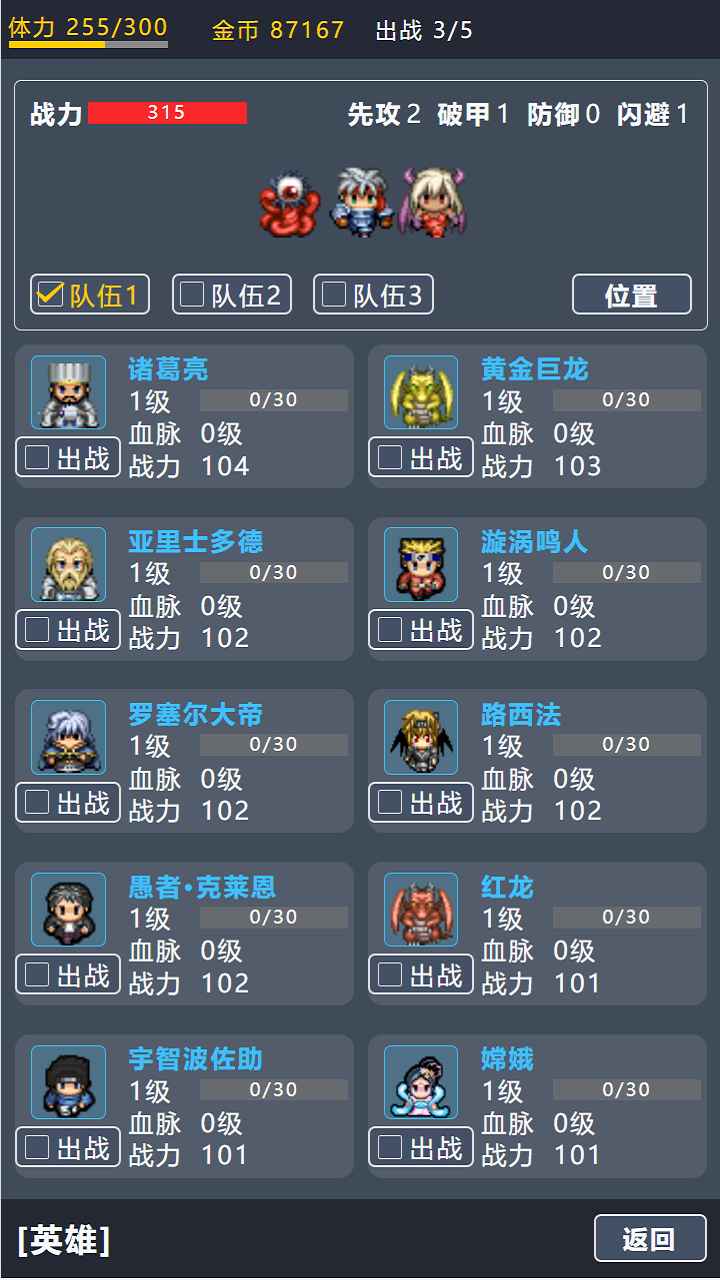Select Emperor Rossell's portrait icon
Image resolution: width=720 pixels, height=1280 pixels.
point(68,737)
